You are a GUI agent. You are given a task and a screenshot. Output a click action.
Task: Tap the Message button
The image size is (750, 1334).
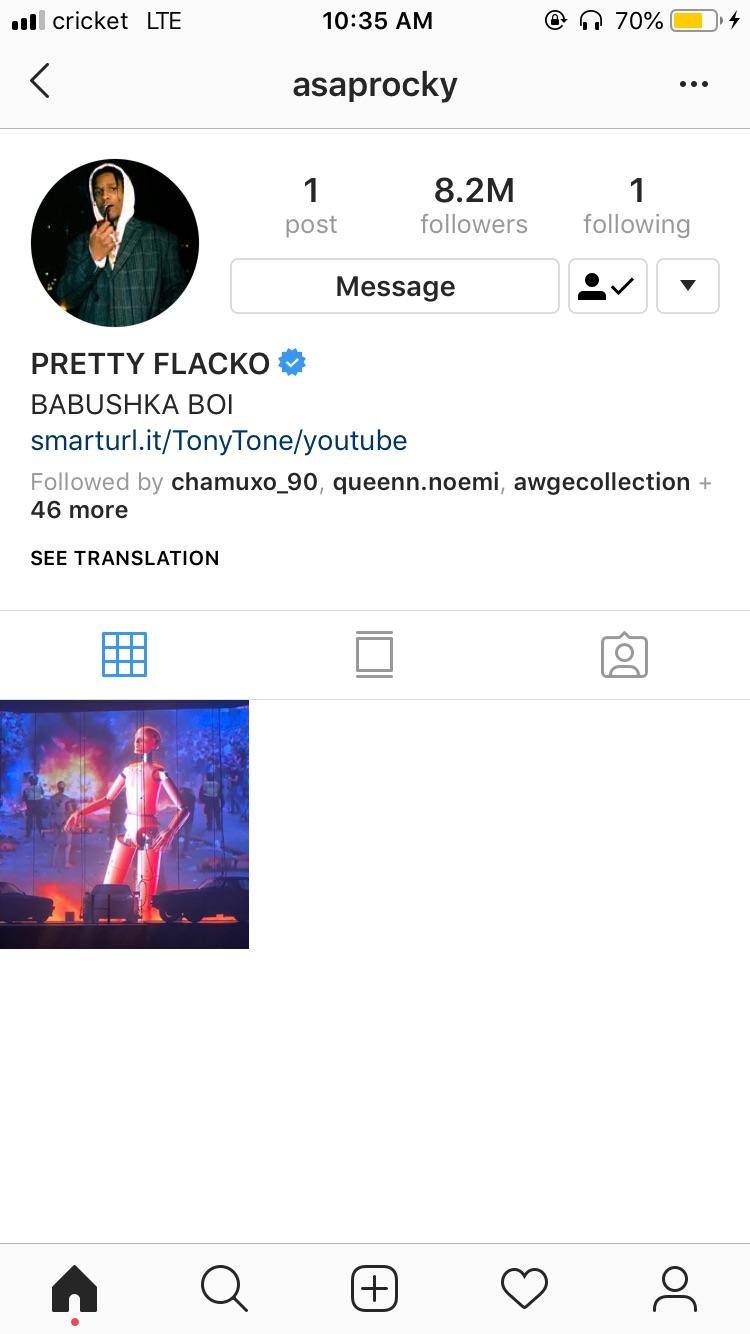pos(395,287)
